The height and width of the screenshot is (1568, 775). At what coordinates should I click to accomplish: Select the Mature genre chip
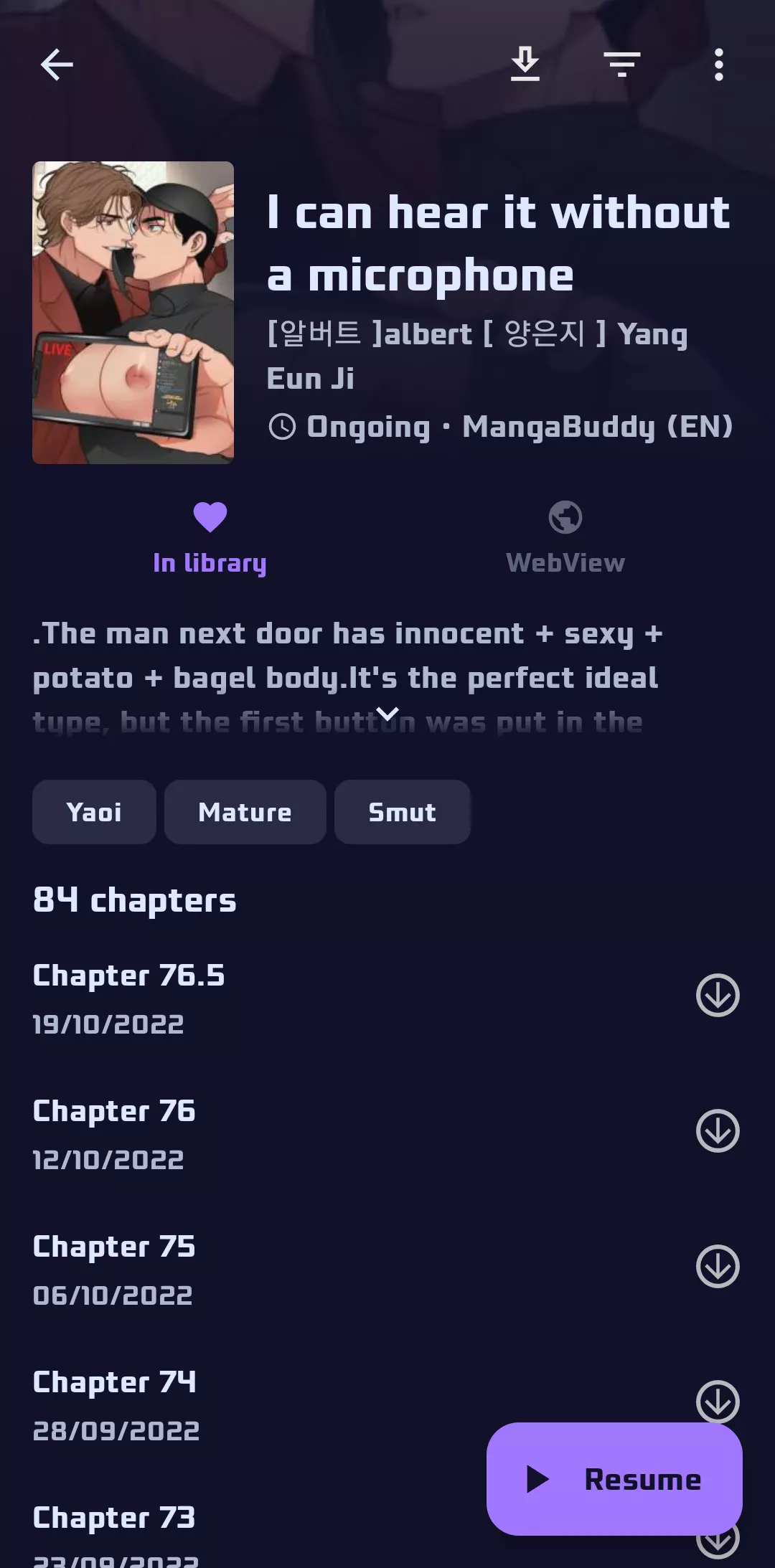coord(245,812)
